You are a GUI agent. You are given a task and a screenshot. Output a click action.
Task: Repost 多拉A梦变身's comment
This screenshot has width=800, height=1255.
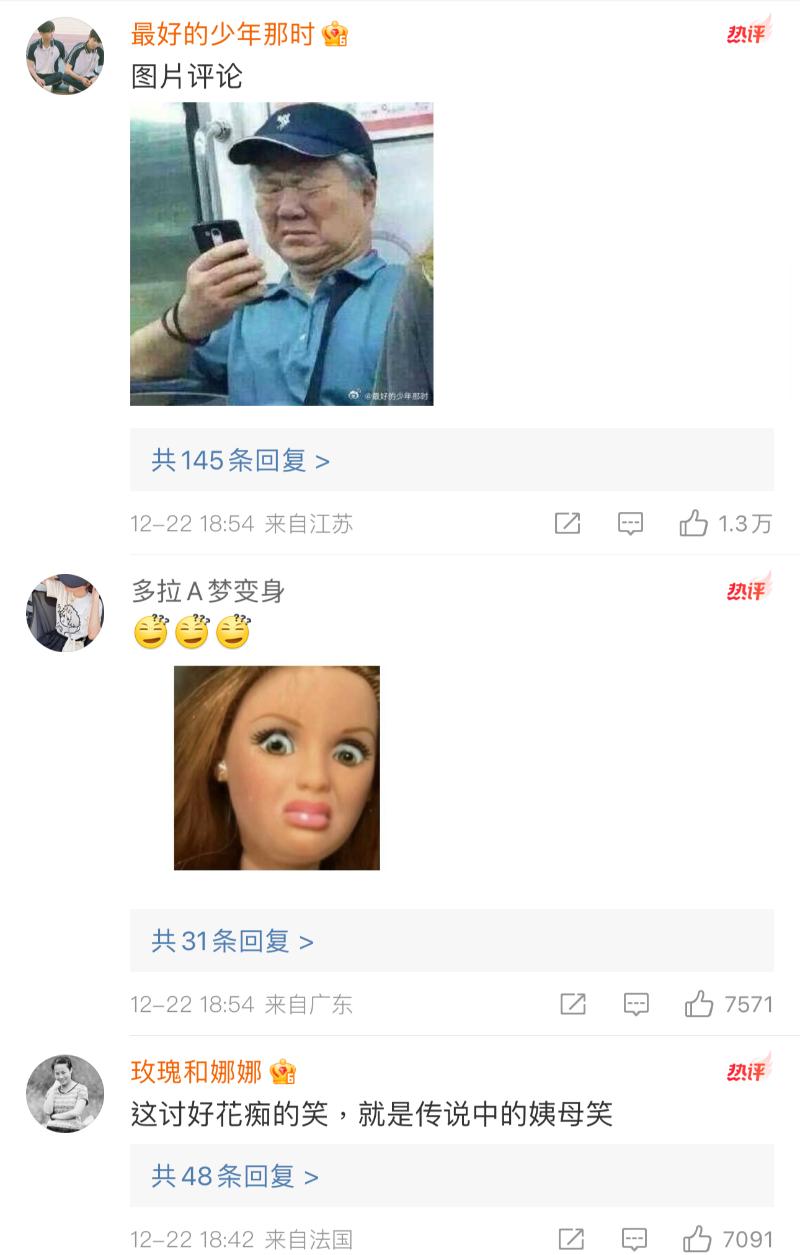tap(573, 1004)
